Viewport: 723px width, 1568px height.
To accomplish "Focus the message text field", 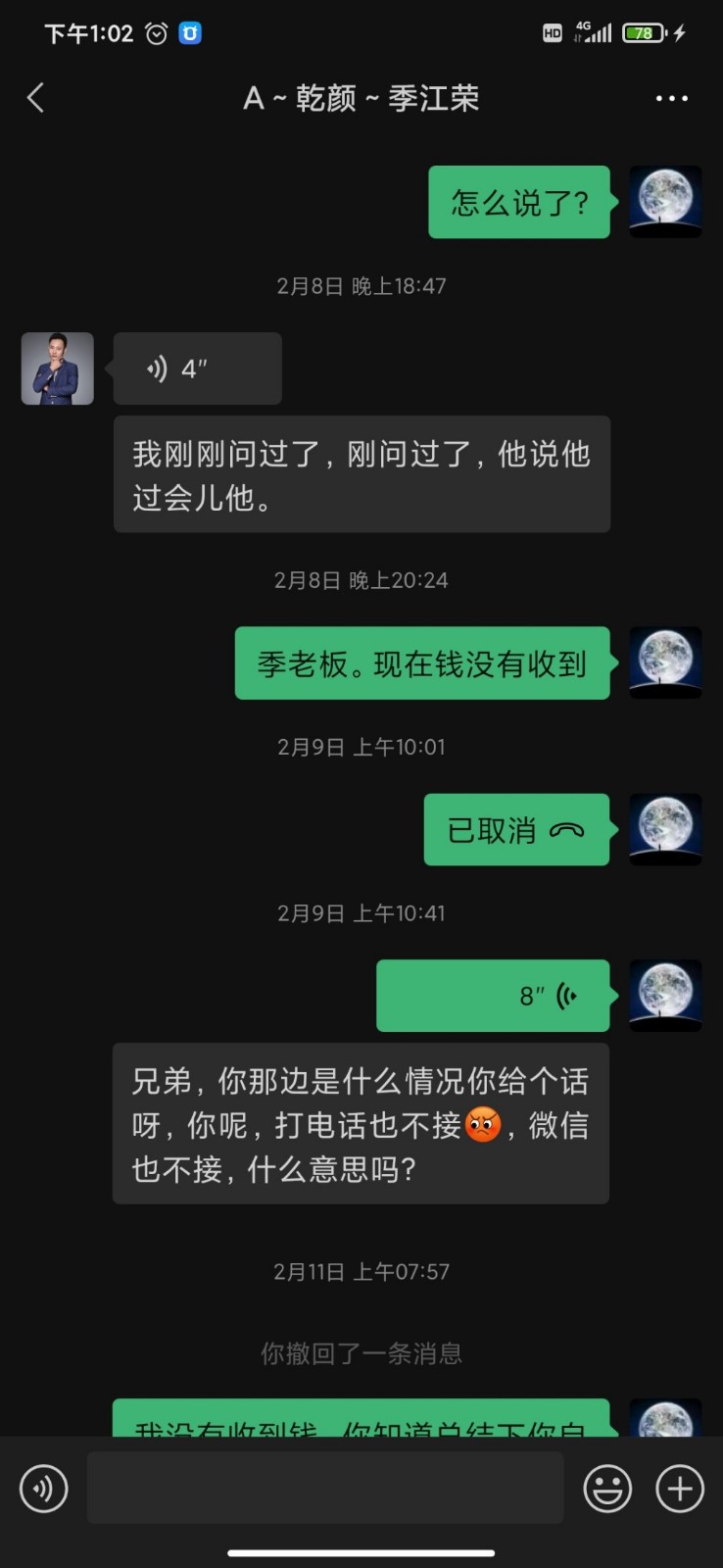I will coord(325,1489).
